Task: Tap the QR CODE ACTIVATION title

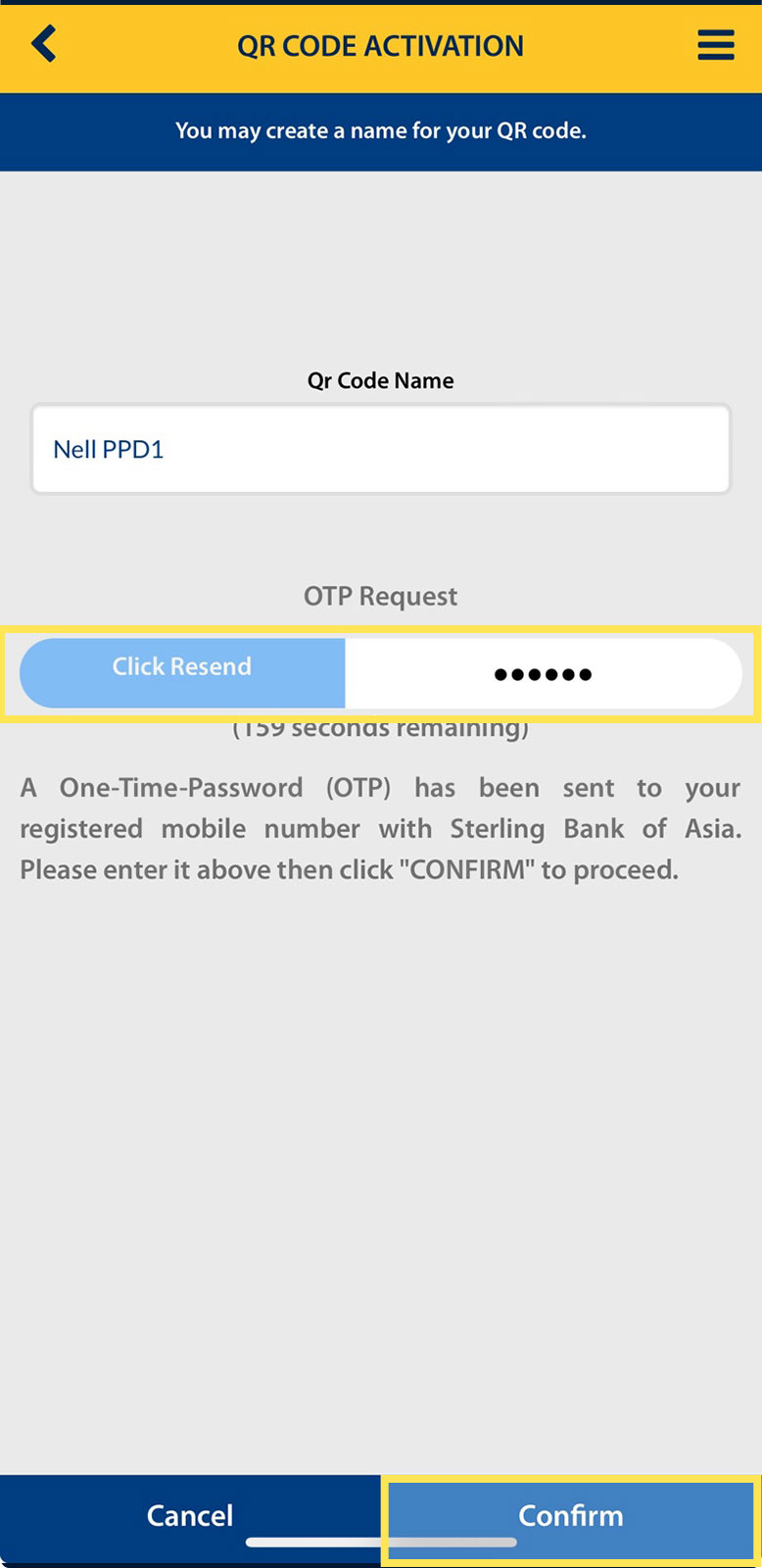Action: click(381, 45)
